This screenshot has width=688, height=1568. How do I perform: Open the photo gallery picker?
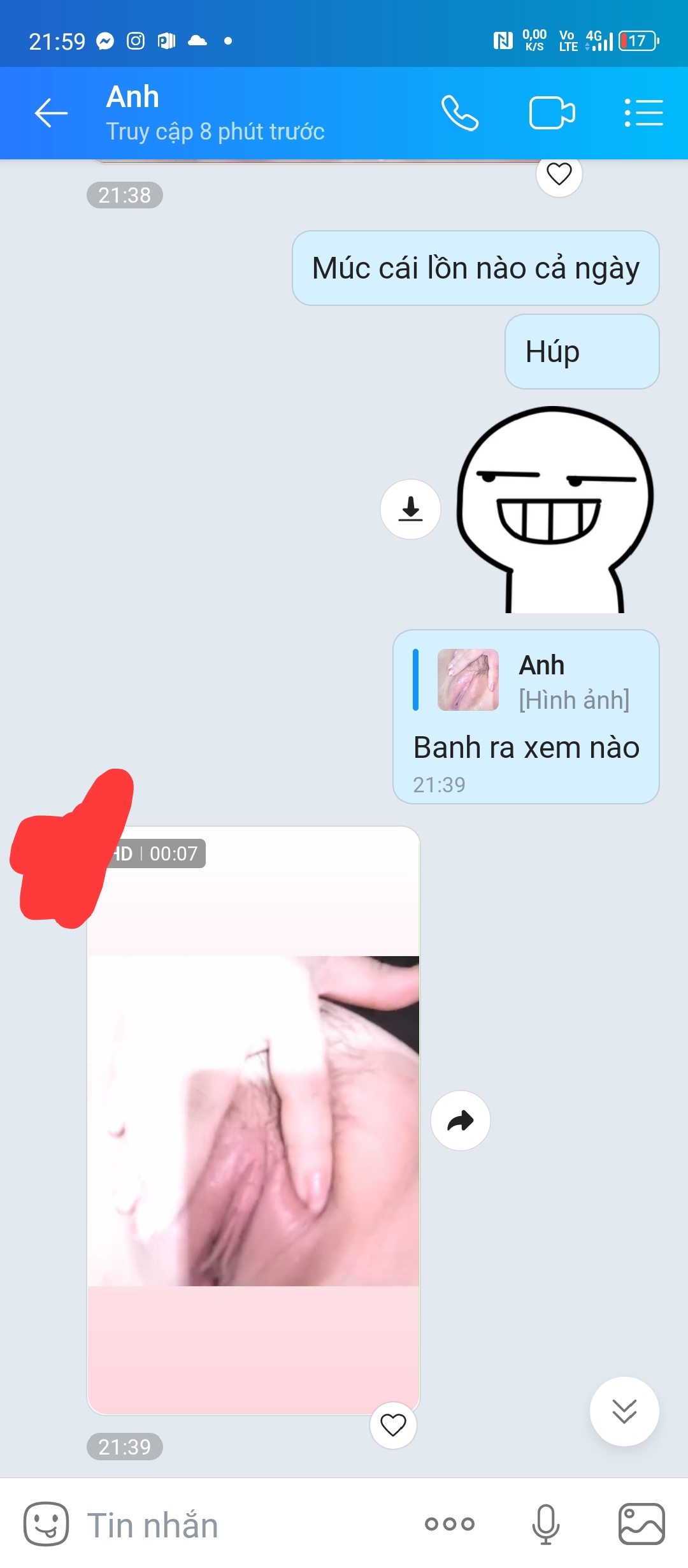(x=641, y=1524)
